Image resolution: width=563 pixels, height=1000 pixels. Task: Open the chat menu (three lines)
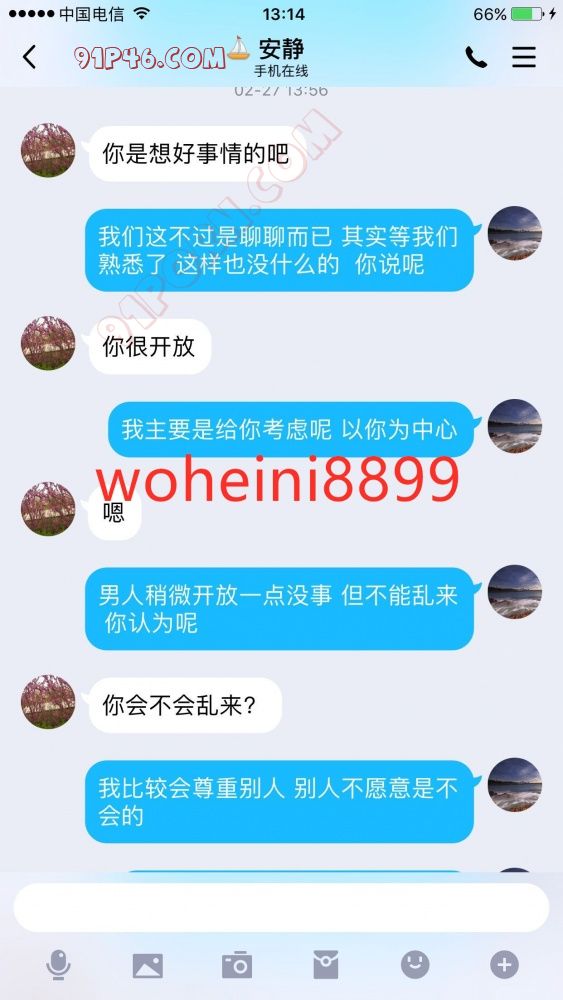pos(523,57)
